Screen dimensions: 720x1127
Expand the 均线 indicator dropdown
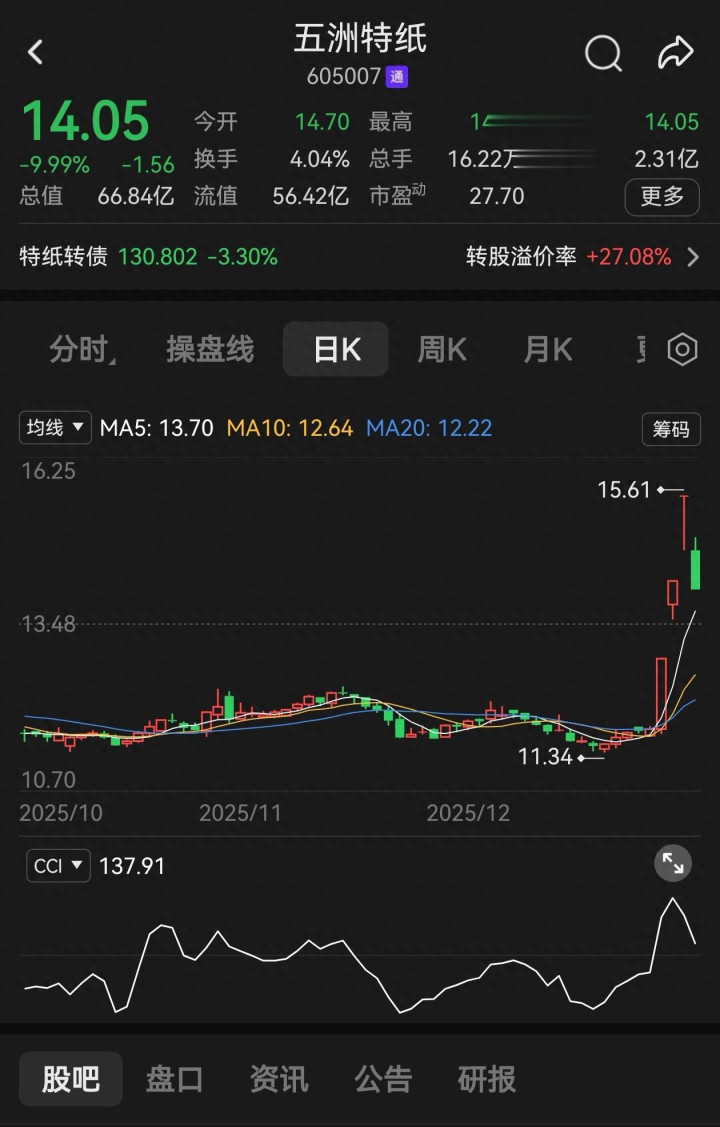56,428
